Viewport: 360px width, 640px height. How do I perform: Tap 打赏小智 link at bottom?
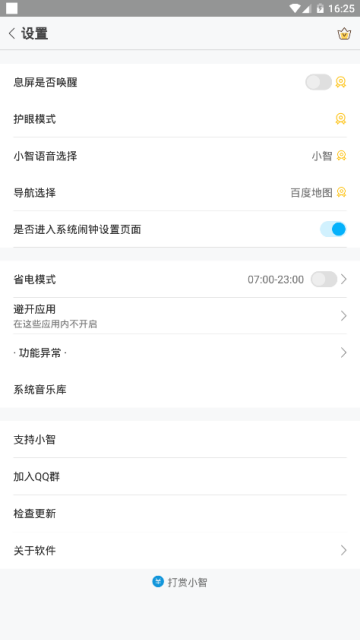tap(180, 582)
